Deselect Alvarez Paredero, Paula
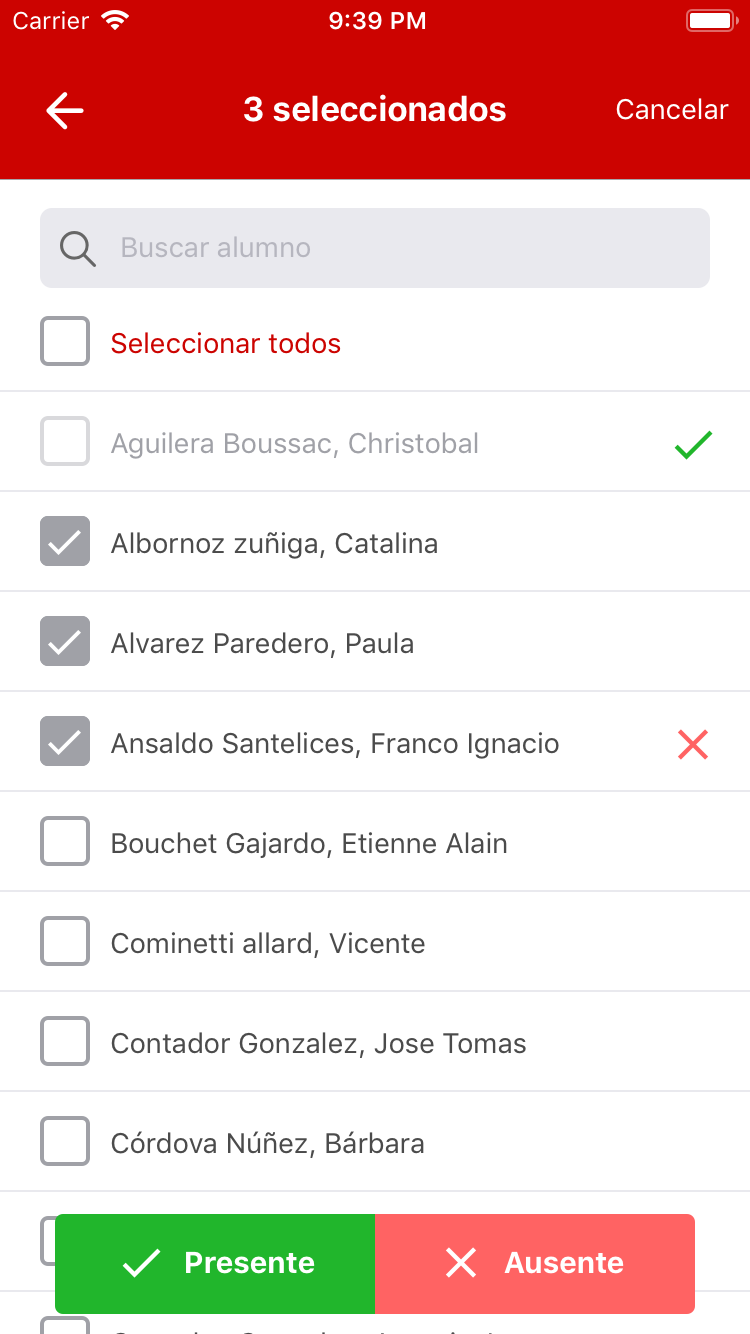Viewport: 750px width, 1334px height. [65, 642]
